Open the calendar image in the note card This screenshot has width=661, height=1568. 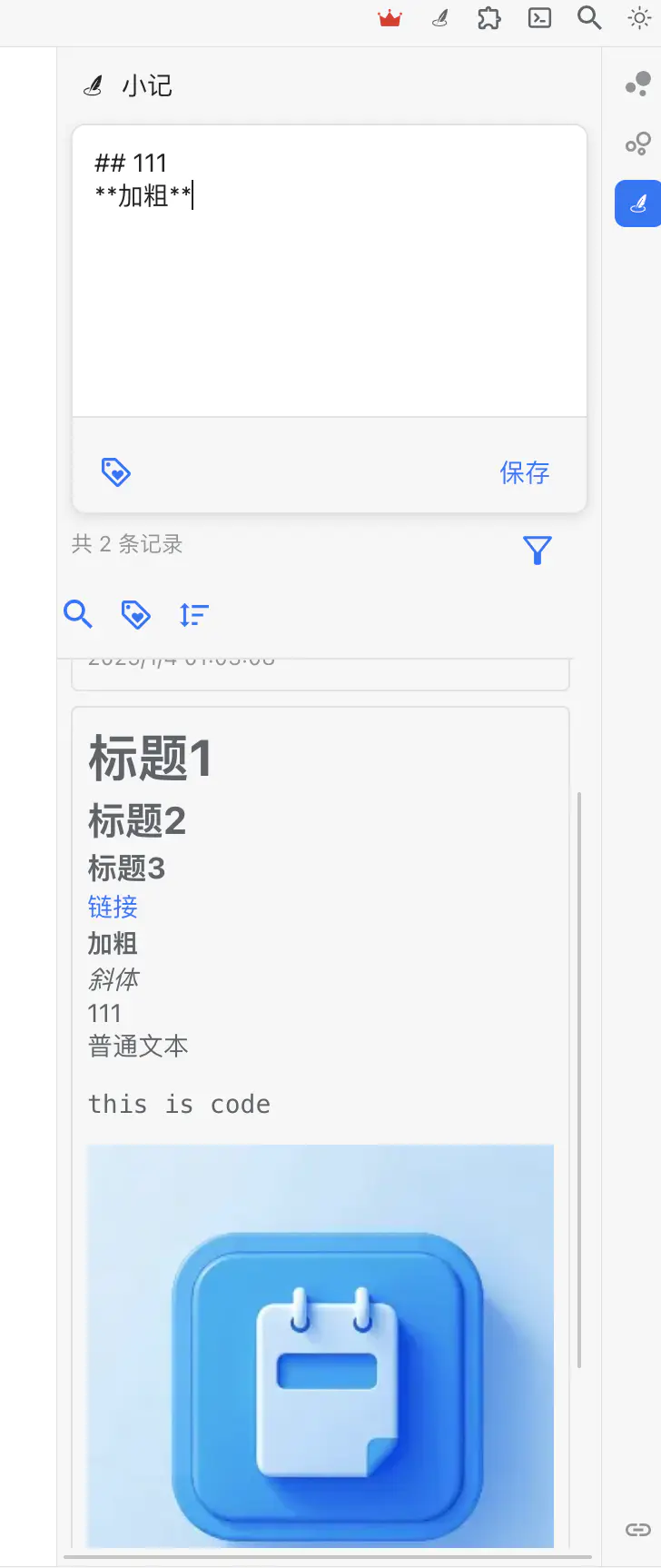321,1345
